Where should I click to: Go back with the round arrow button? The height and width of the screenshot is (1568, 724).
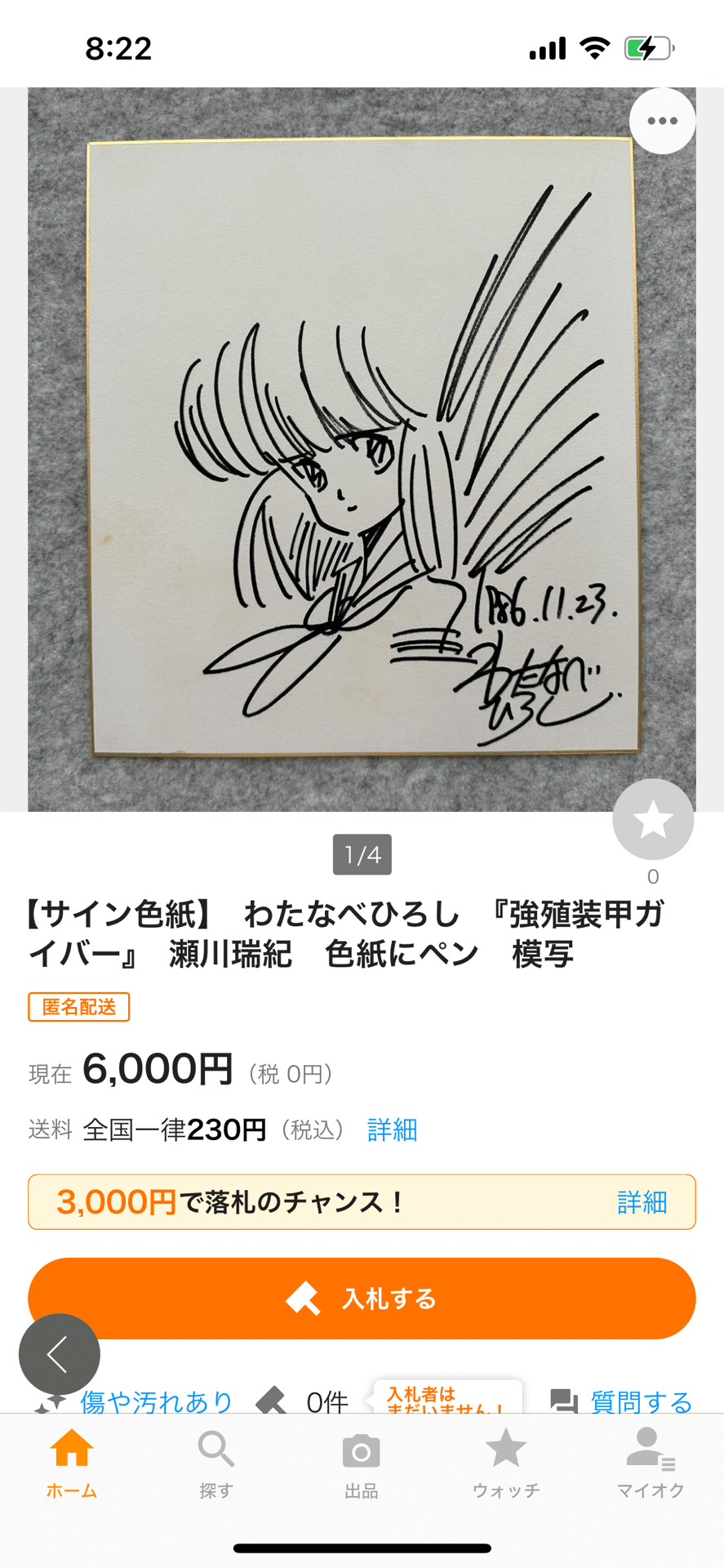(60, 1354)
